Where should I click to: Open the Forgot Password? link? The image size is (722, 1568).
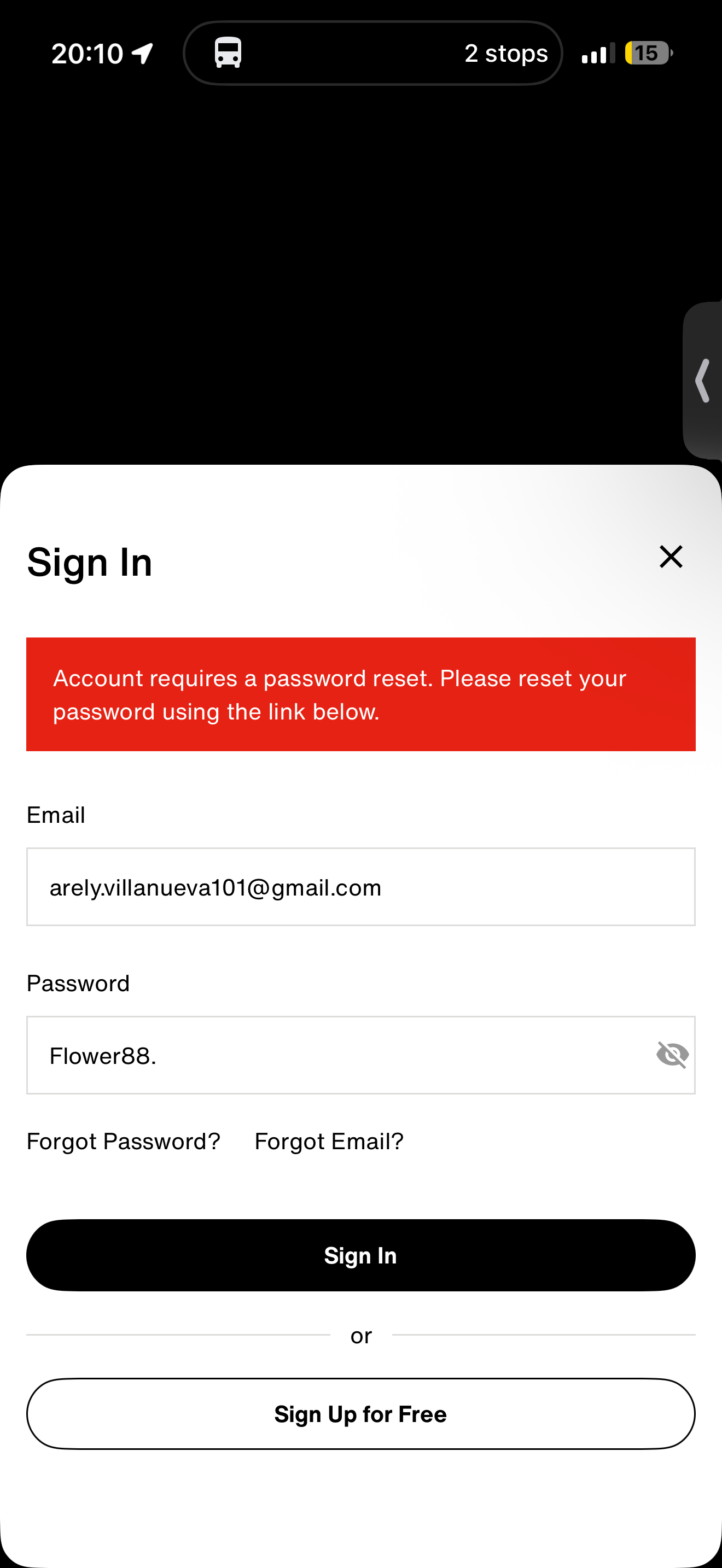click(124, 1142)
